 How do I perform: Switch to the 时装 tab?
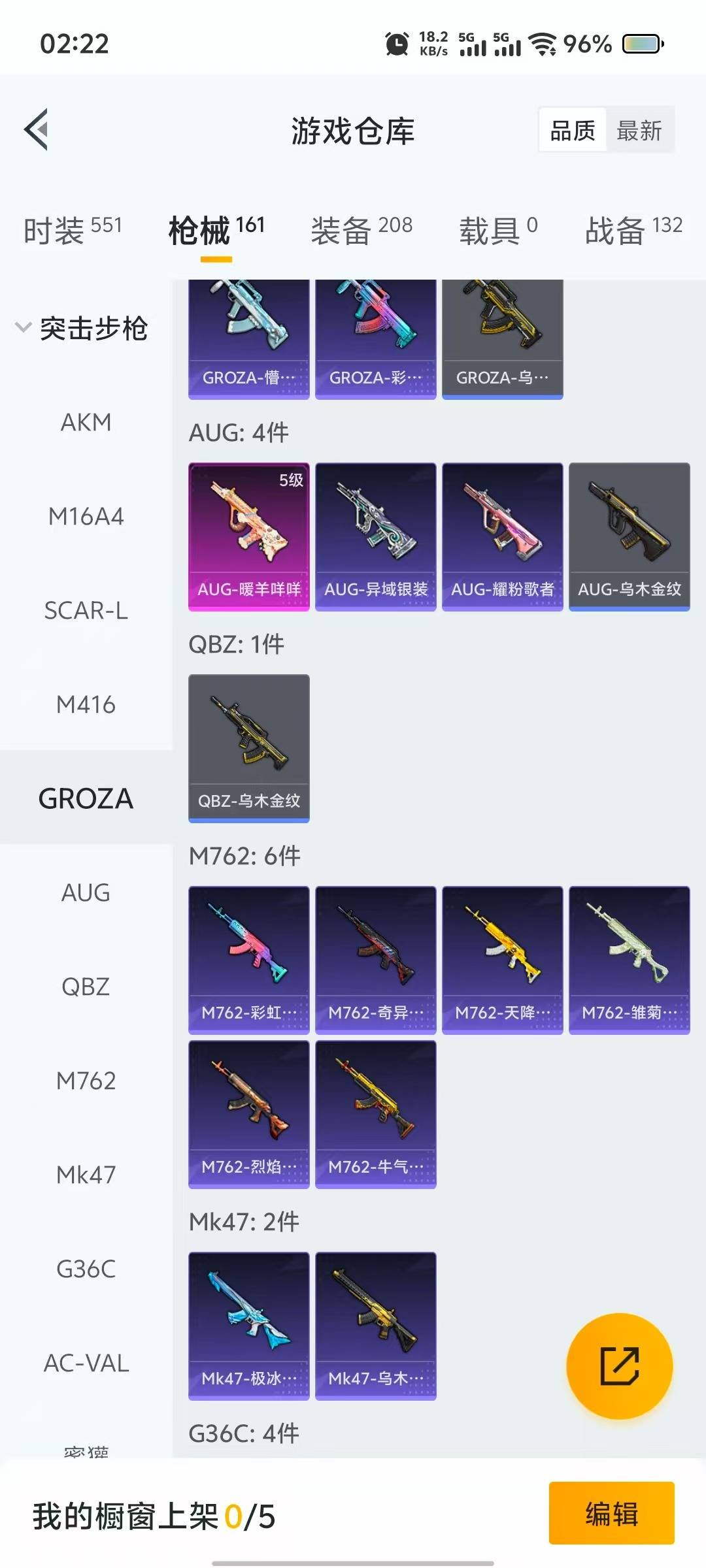(x=72, y=229)
